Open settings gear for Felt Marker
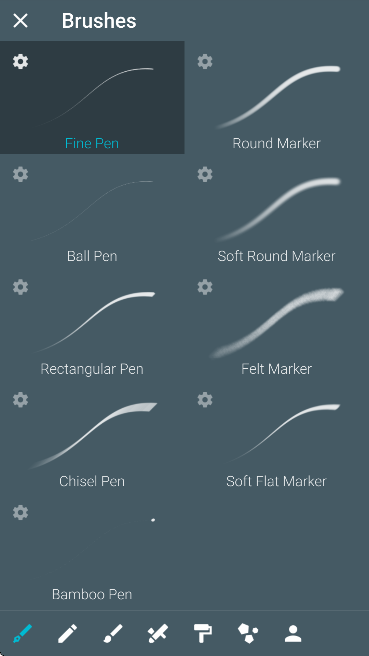 click(x=205, y=287)
